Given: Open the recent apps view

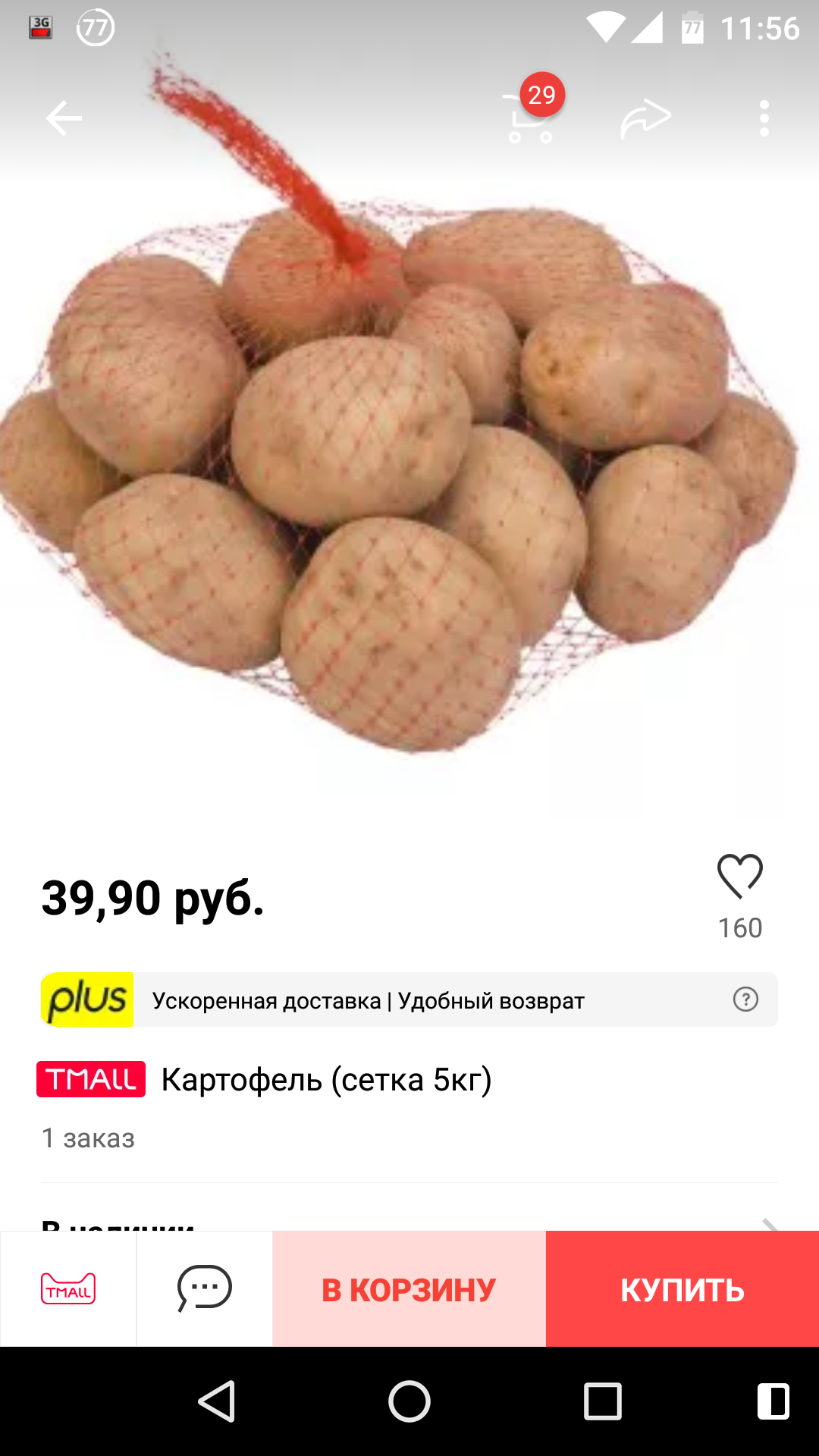Looking at the screenshot, I should [x=603, y=1401].
